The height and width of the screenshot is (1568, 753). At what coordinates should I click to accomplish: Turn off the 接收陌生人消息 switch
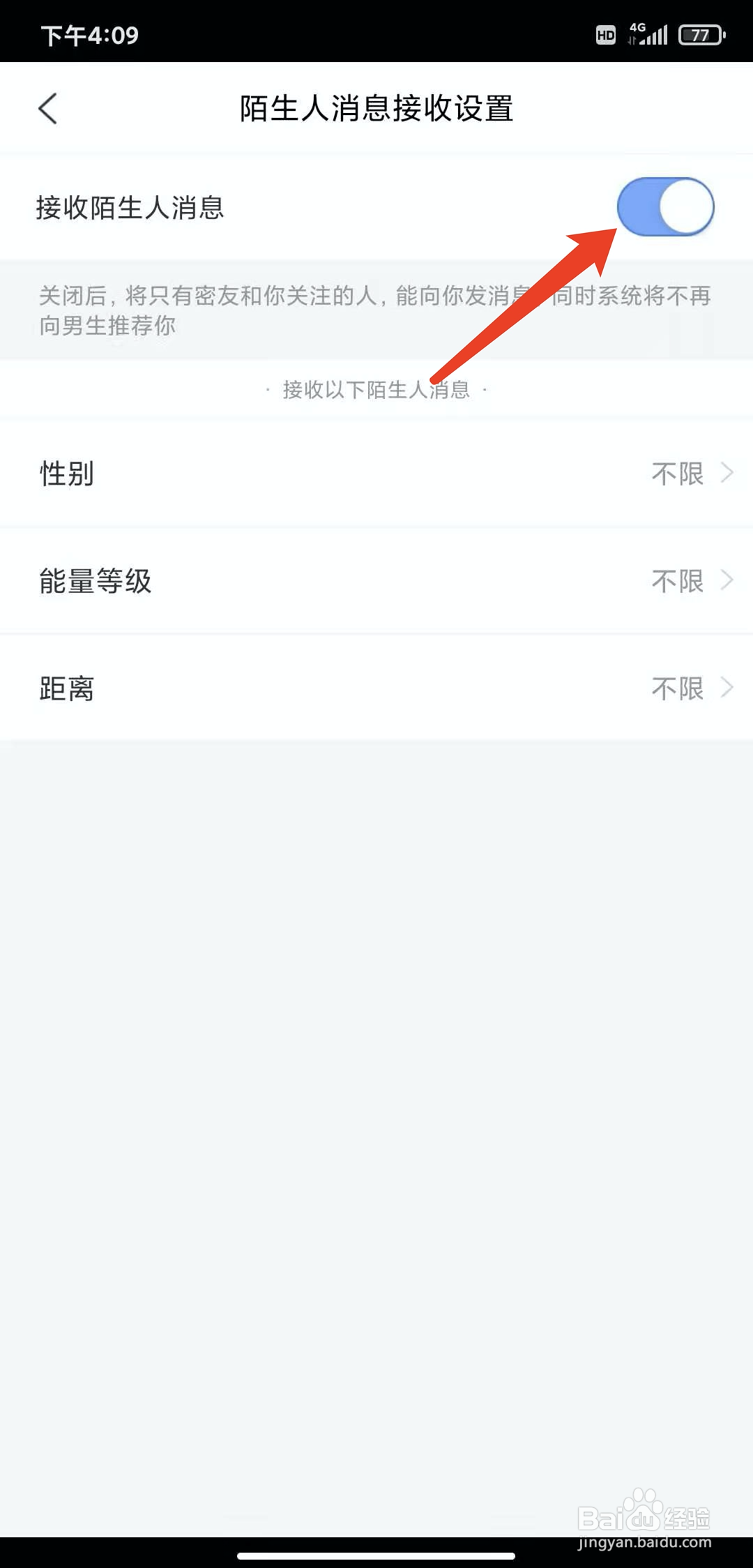(x=666, y=207)
